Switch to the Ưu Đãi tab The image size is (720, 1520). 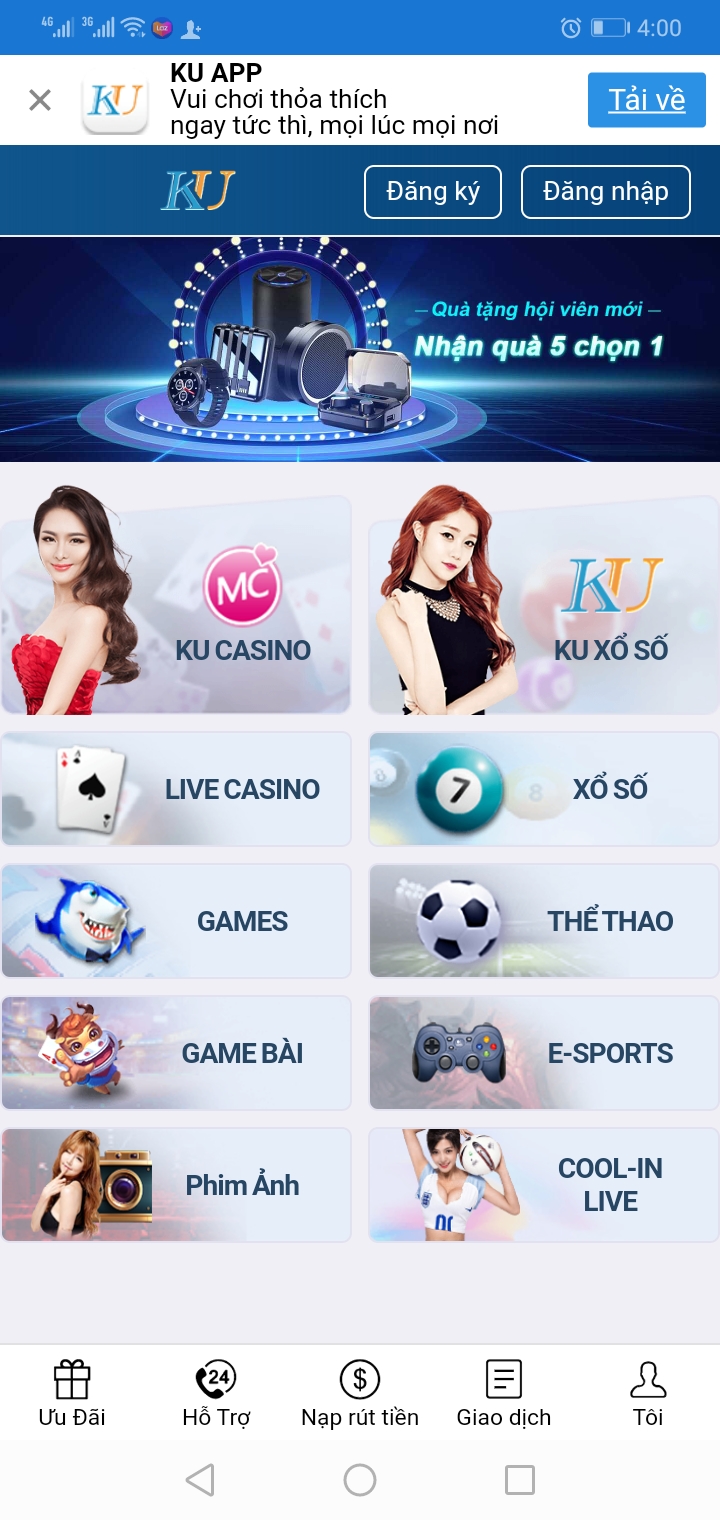(72, 1393)
